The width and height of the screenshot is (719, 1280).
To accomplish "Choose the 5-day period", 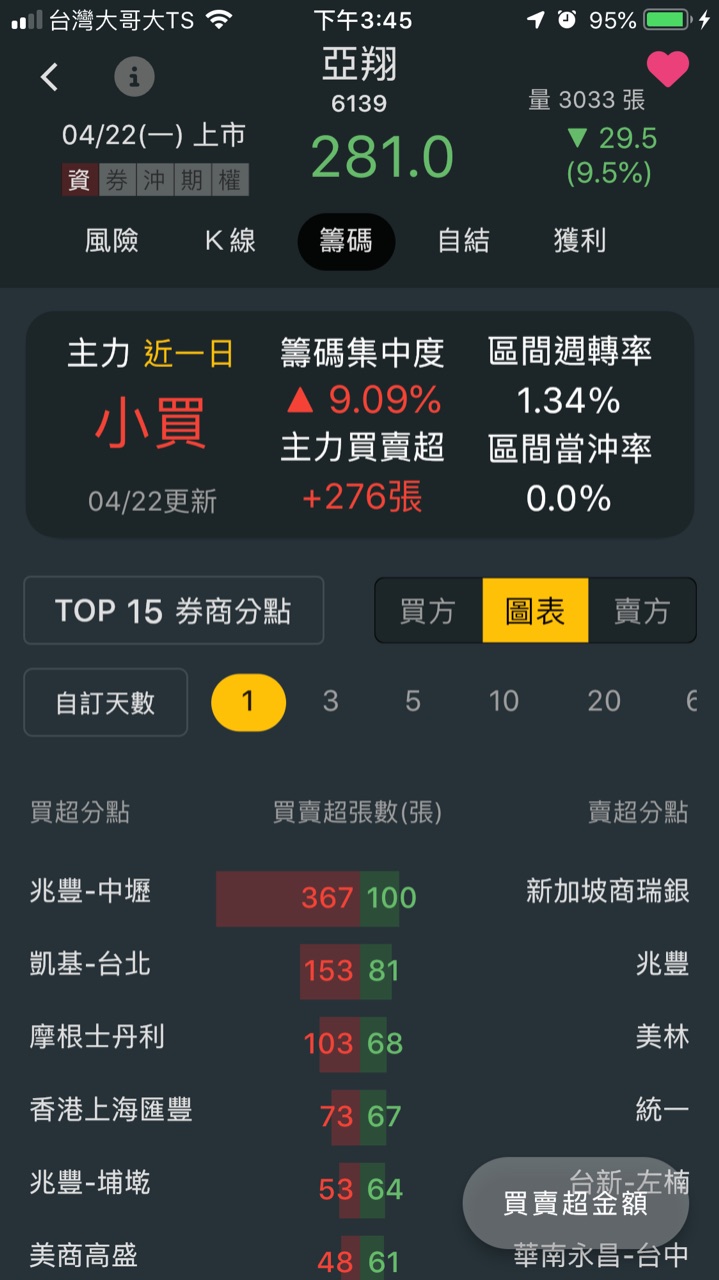I will 412,702.
